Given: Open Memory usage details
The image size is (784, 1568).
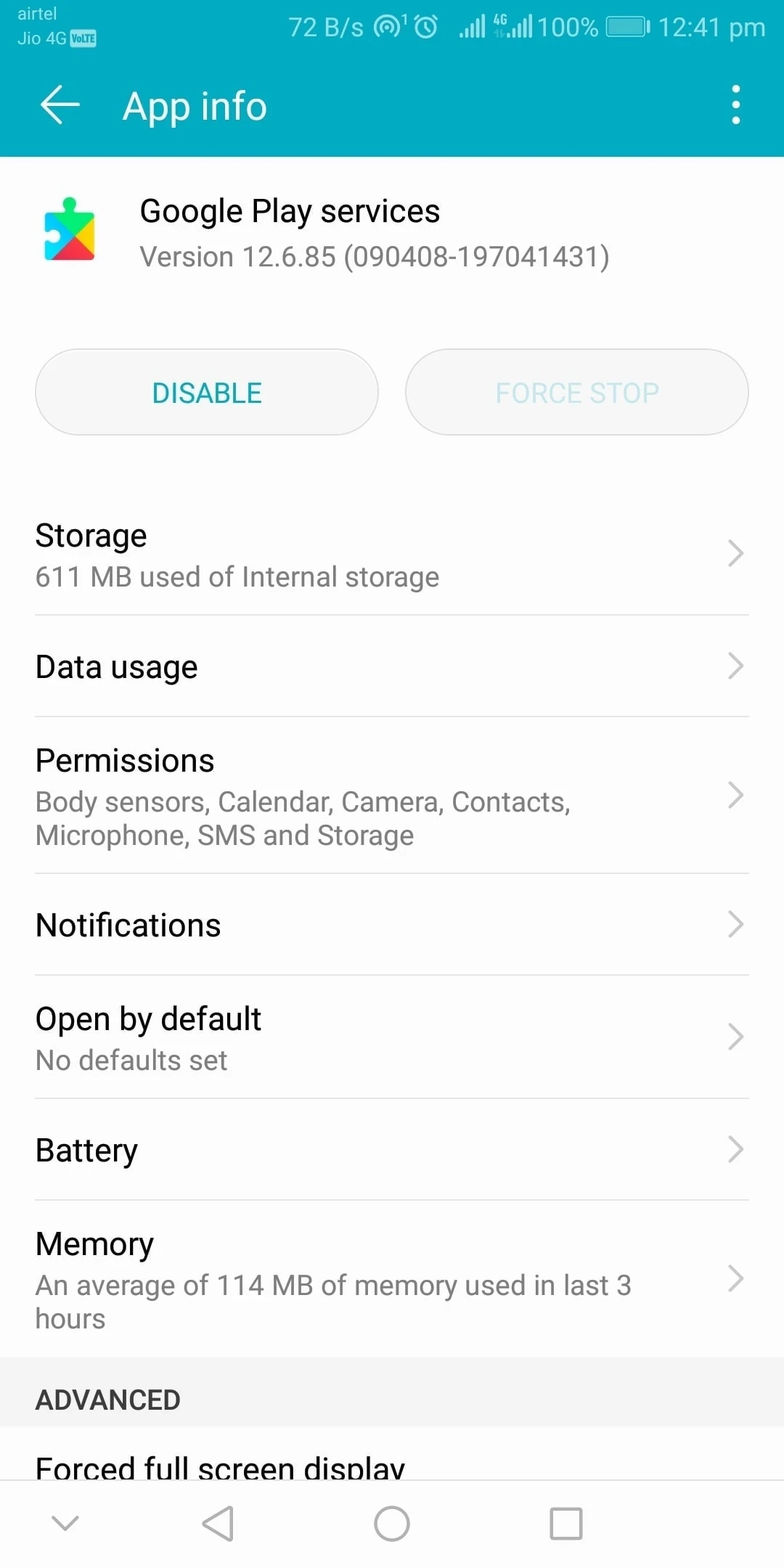Looking at the screenshot, I should 392,1279.
